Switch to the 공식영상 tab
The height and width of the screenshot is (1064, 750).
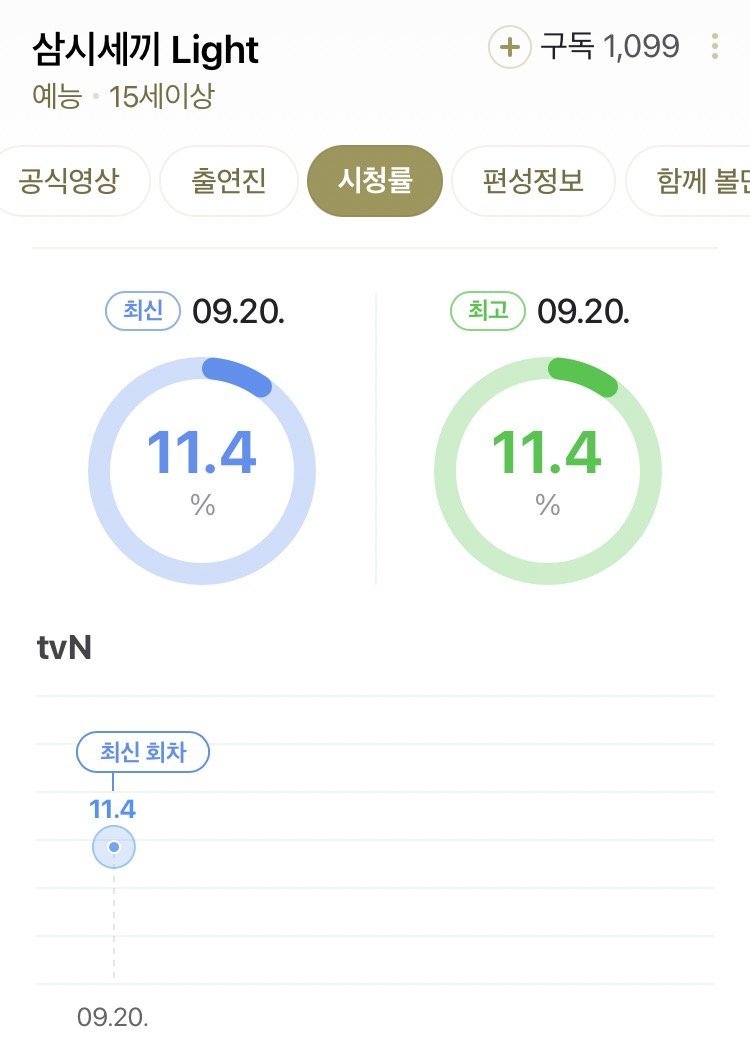point(70,181)
